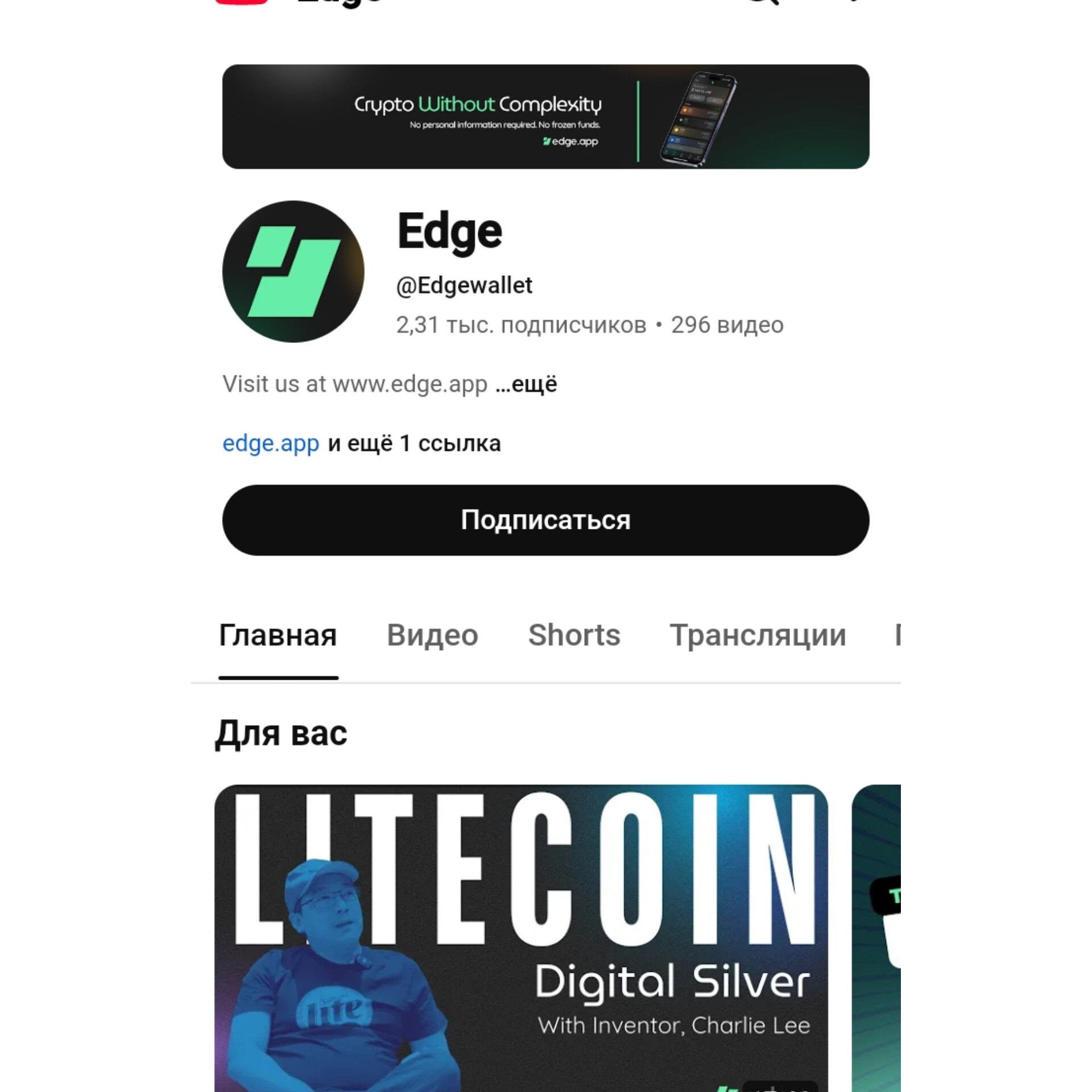Open the edge.app link
Screen dimensions: 1092x1092
tap(271, 443)
